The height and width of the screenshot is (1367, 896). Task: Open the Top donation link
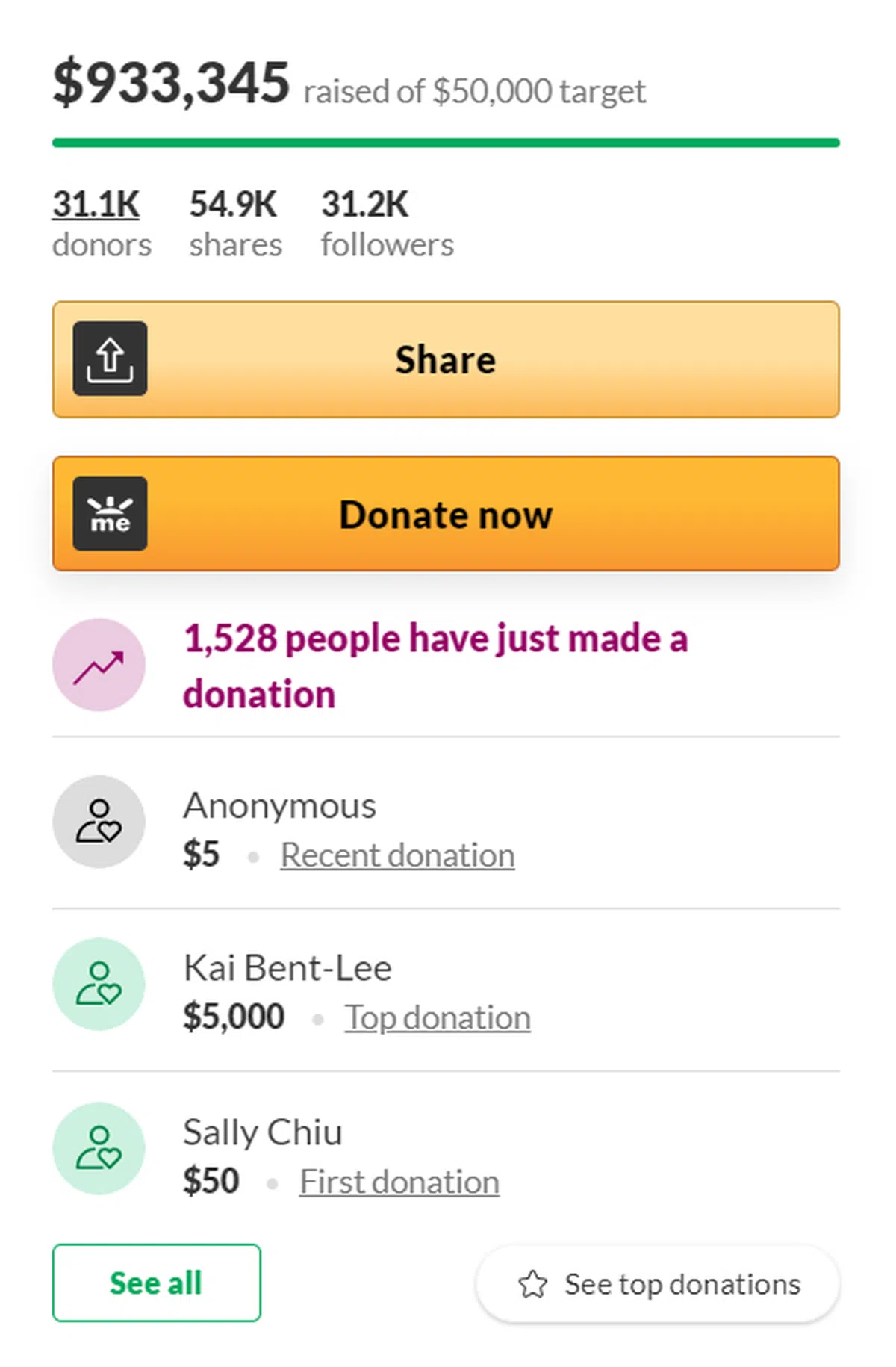(x=437, y=1017)
